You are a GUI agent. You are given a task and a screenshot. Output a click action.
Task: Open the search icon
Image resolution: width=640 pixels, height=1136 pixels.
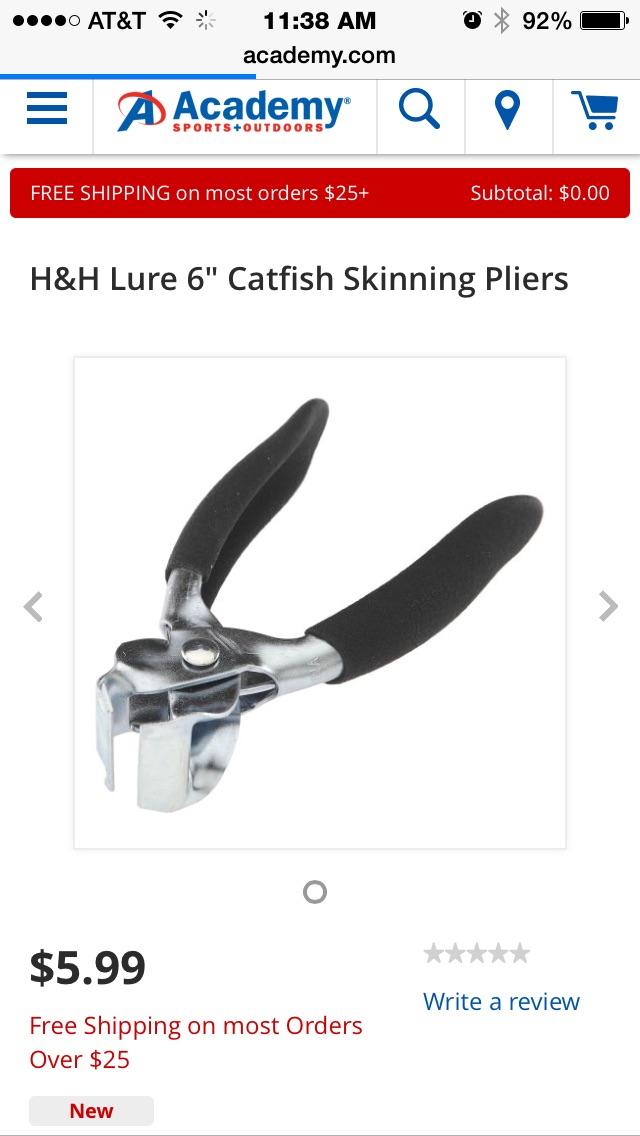coord(420,108)
